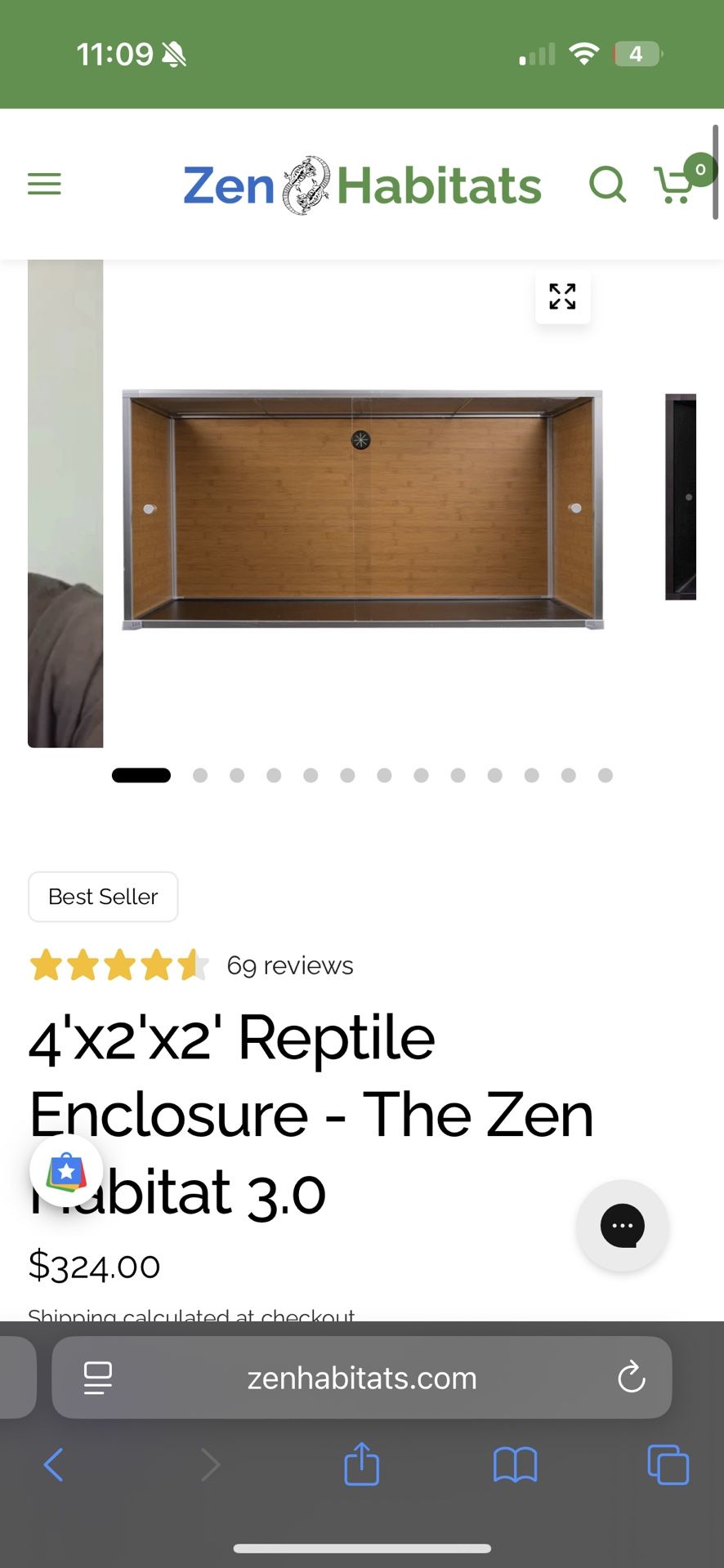This screenshot has height=1568, width=724.
Task: Jump to the last carousel image dot
Action: pyautogui.click(x=605, y=775)
